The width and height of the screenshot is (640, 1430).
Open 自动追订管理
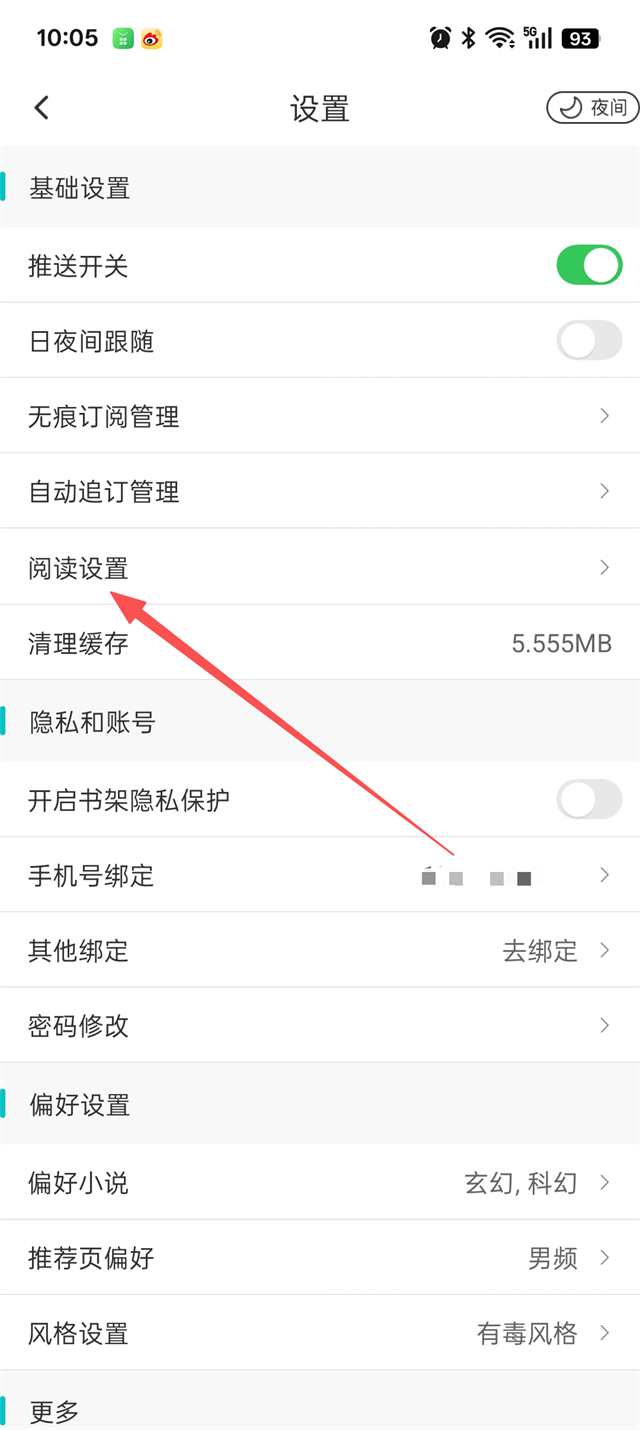(x=320, y=492)
